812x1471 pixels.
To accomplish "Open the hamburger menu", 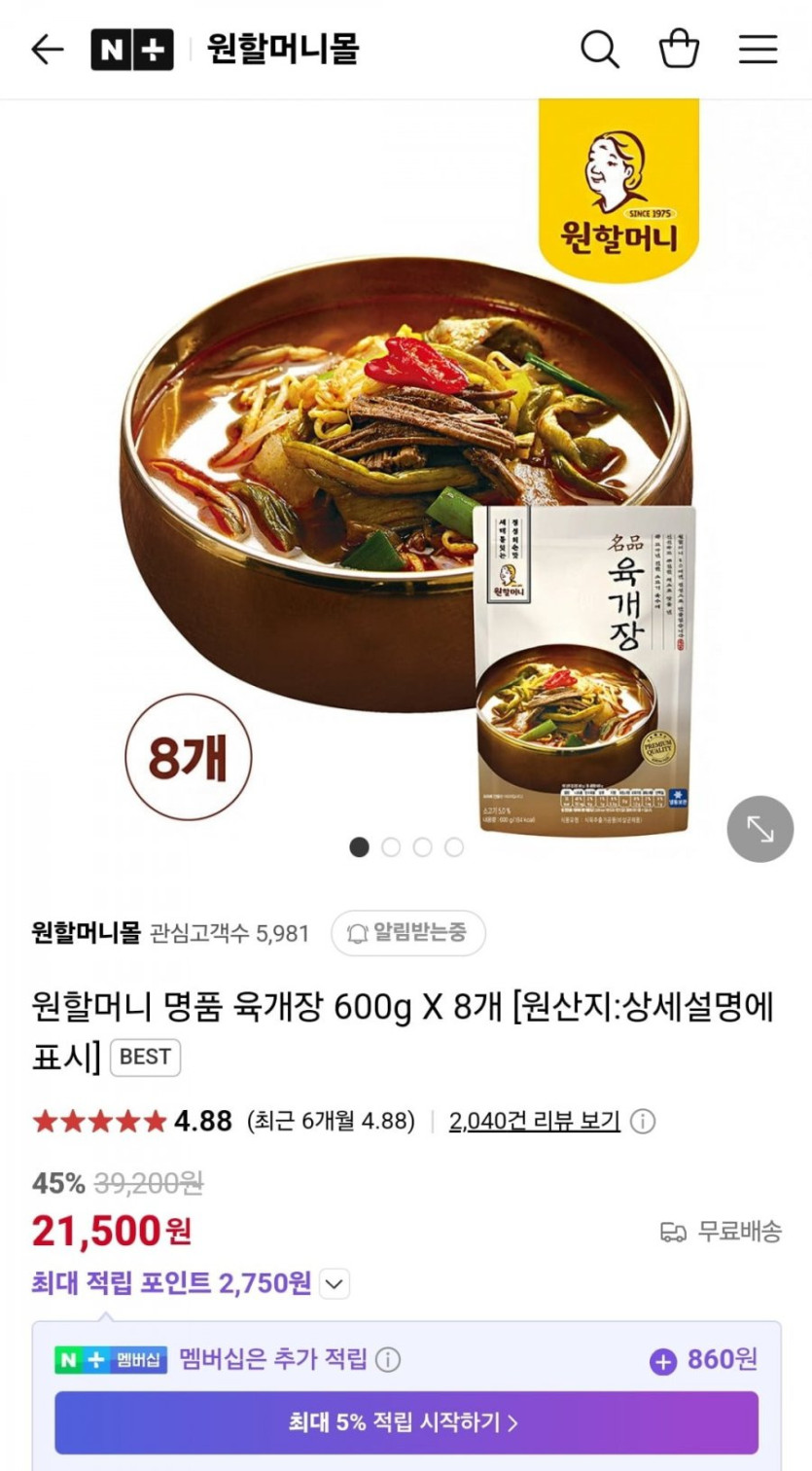I will tap(758, 50).
